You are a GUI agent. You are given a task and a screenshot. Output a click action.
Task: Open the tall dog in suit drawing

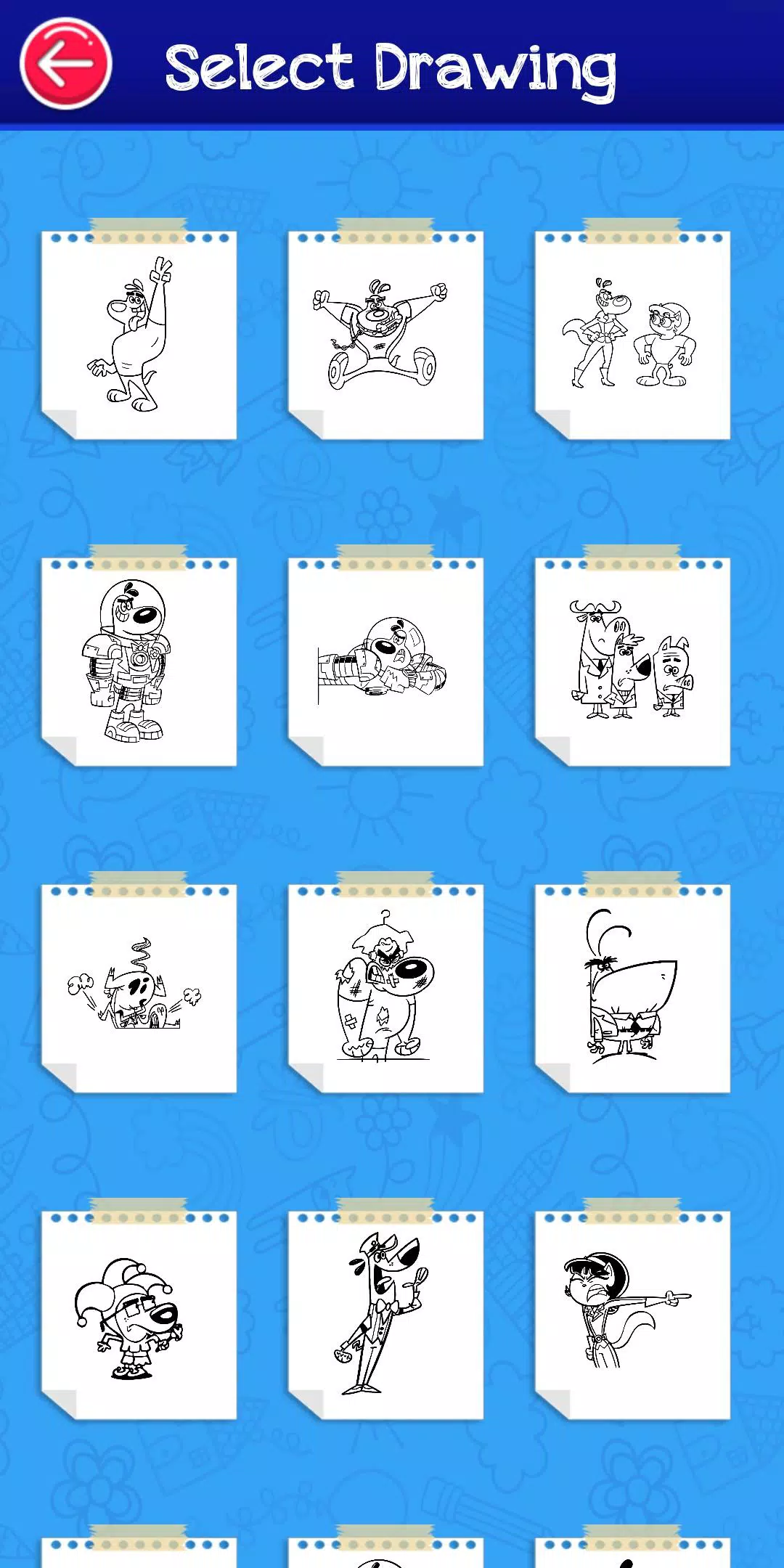coord(385,1314)
